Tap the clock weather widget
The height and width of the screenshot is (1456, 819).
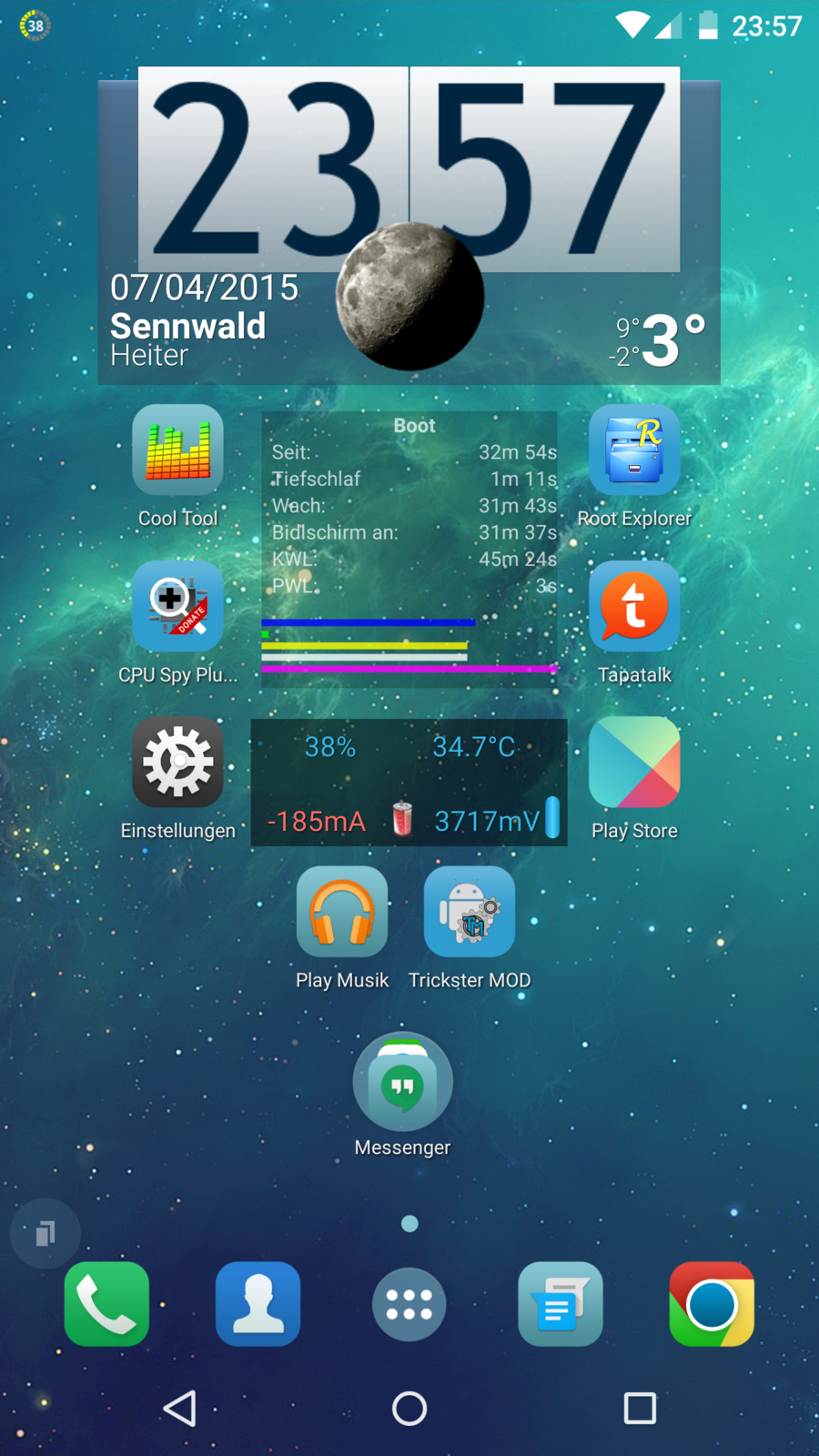tap(409, 227)
